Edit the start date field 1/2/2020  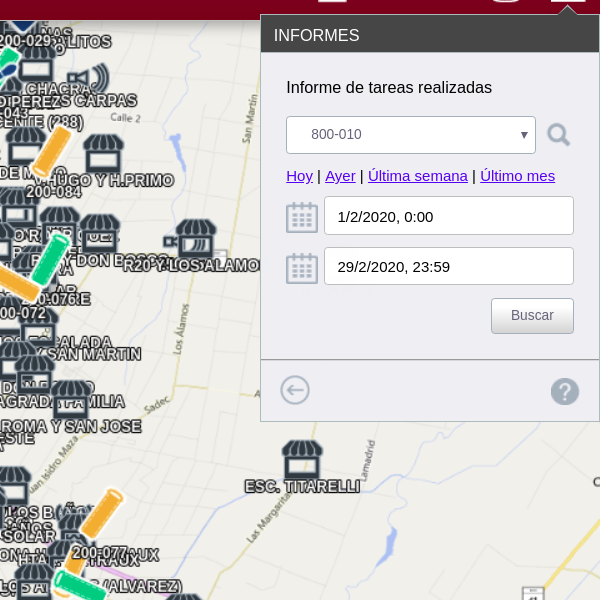(448, 216)
